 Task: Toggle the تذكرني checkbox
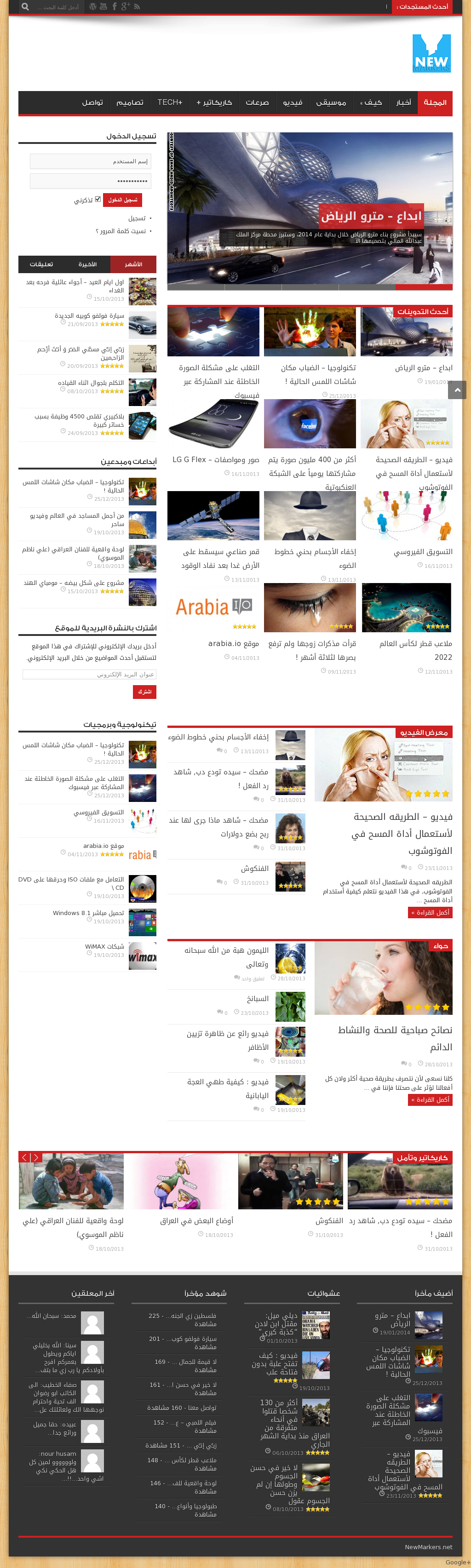pyautogui.click(x=98, y=199)
